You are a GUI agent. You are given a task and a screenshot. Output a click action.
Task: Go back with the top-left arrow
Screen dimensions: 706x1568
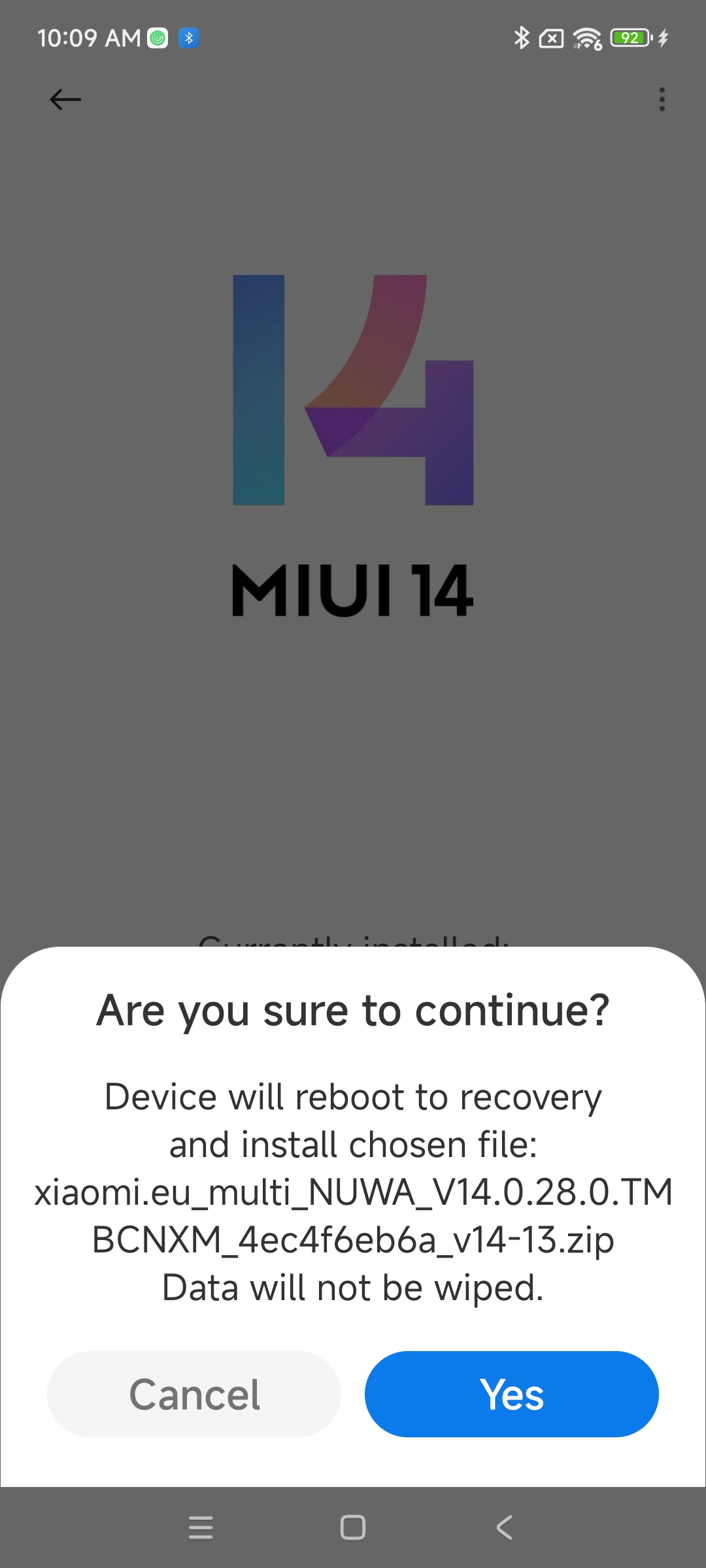[x=65, y=99]
